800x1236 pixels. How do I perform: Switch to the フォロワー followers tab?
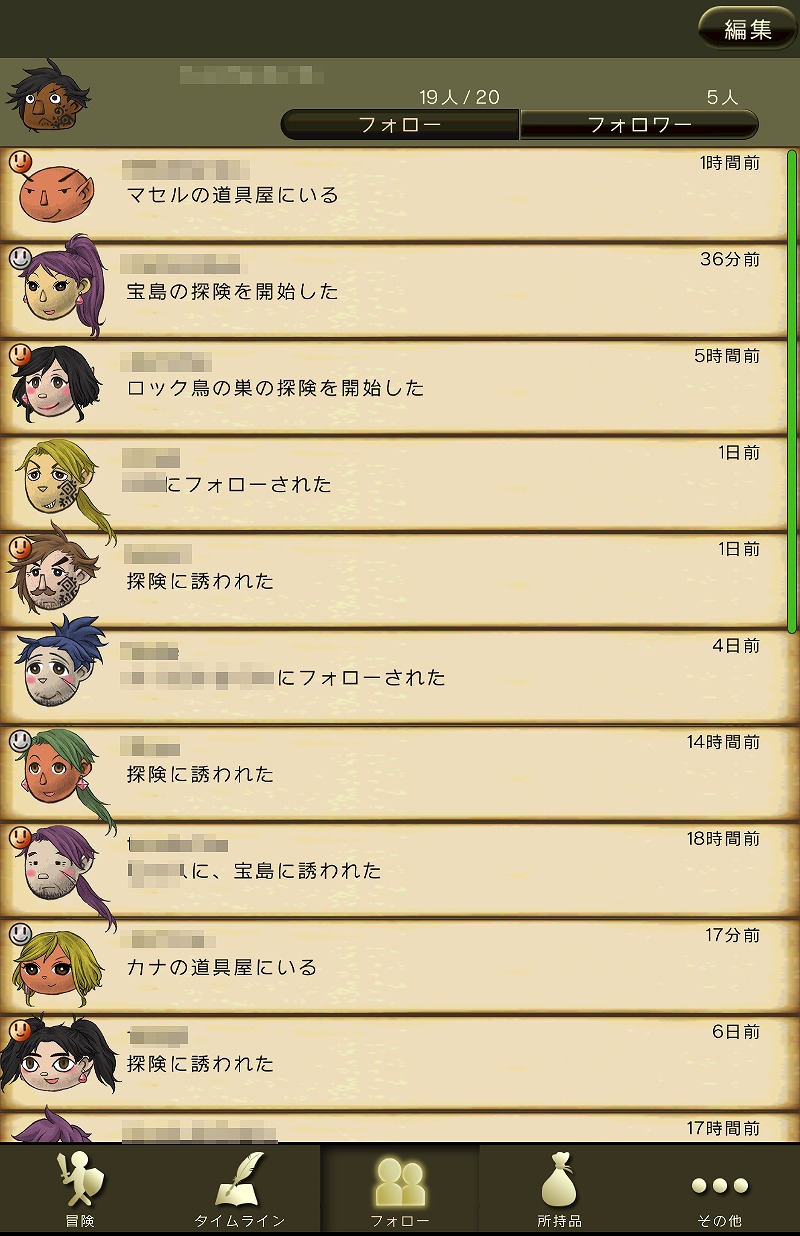click(x=639, y=125)
